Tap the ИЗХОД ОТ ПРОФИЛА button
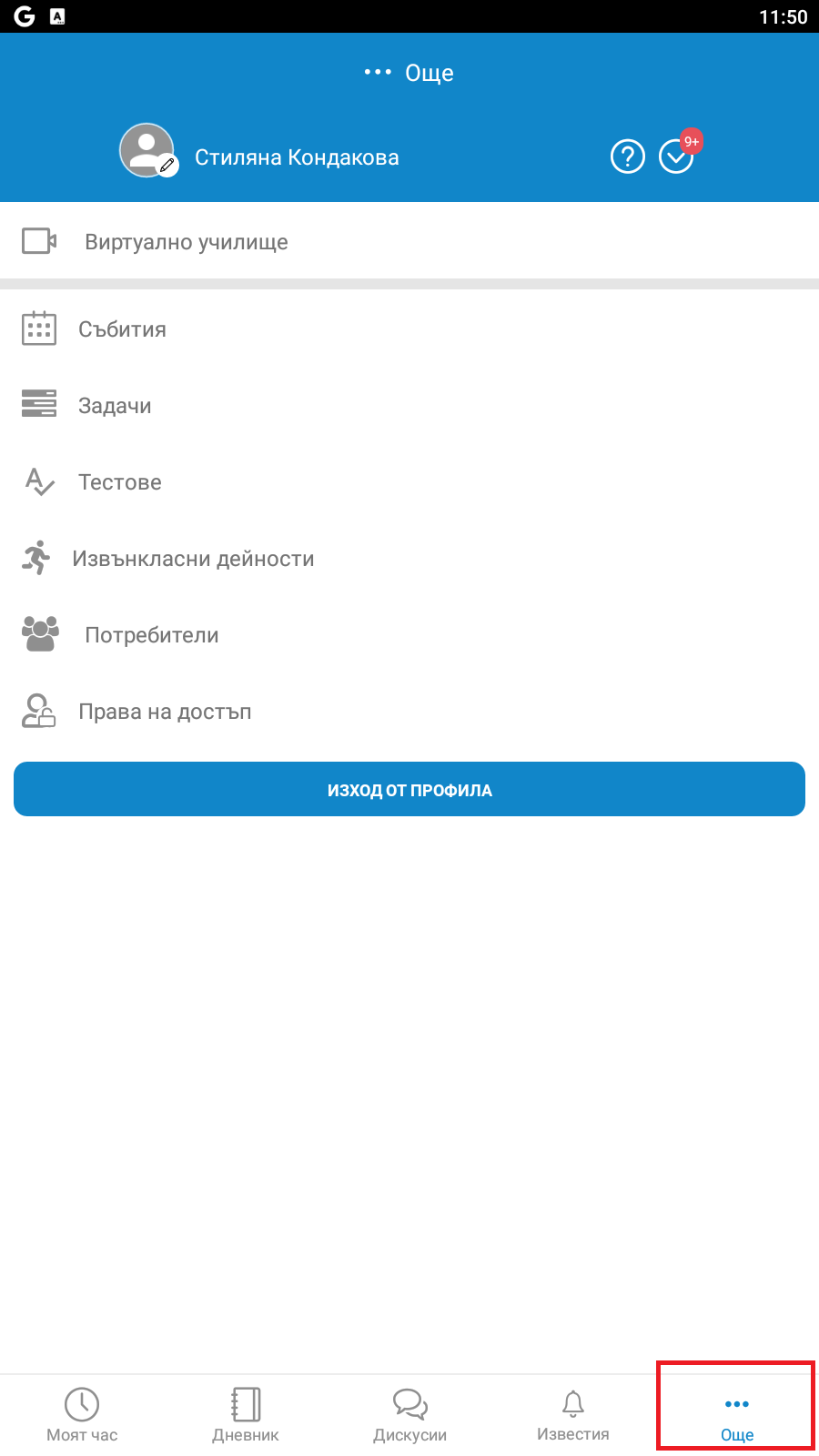819x1456 pixels. [x=409, y=789]
